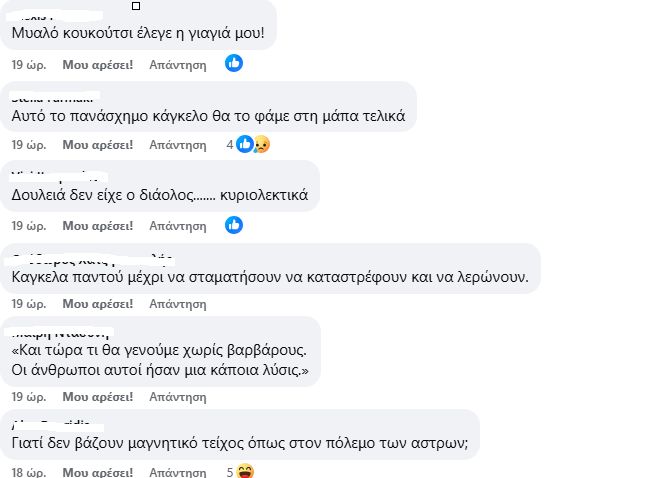Reply to the comment about 'μαγνητικό τείχος'
648x478 pixels.
tap(177, 471)
